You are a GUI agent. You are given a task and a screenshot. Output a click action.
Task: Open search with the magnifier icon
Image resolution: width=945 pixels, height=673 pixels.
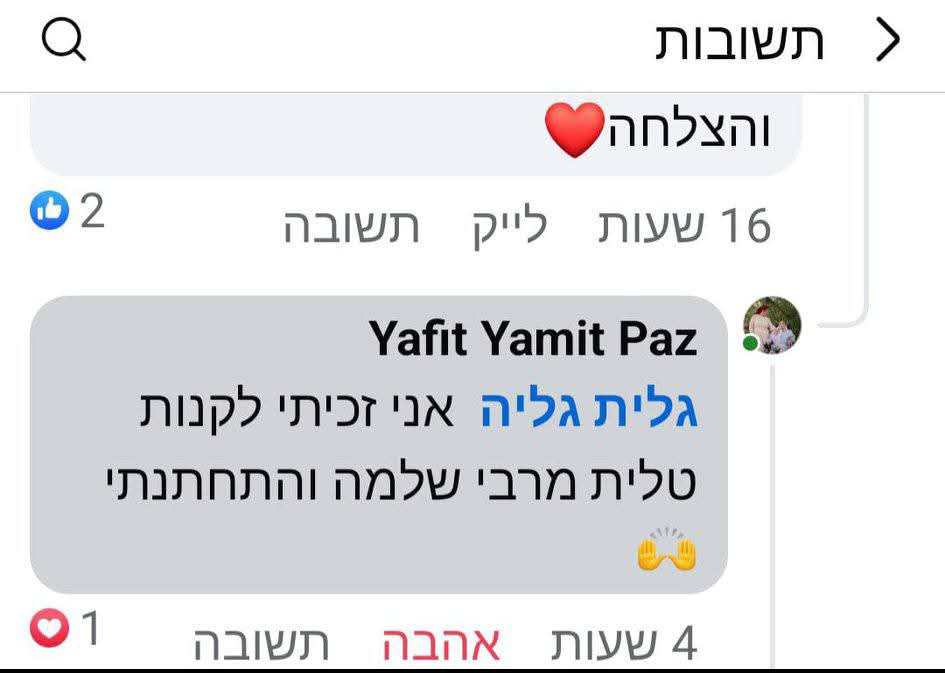tap(65, 42)
